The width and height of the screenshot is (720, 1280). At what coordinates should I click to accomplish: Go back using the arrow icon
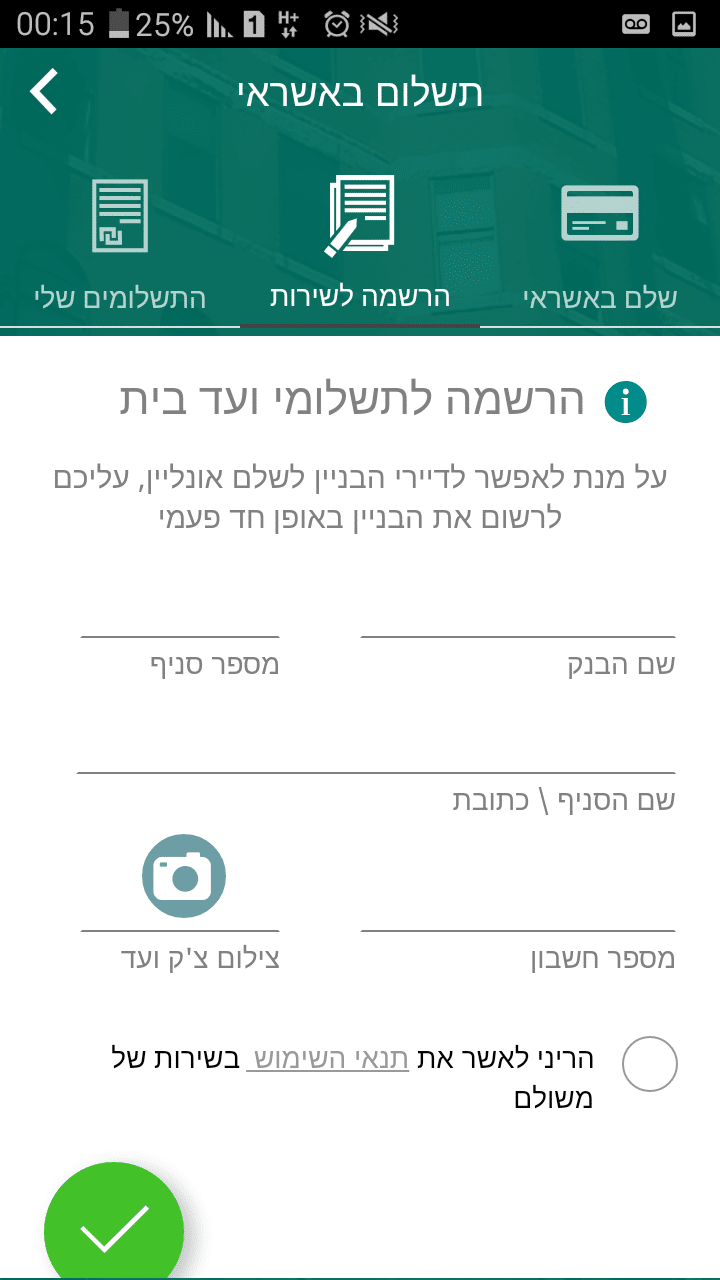pyautogui.click(x=45, y=92)
